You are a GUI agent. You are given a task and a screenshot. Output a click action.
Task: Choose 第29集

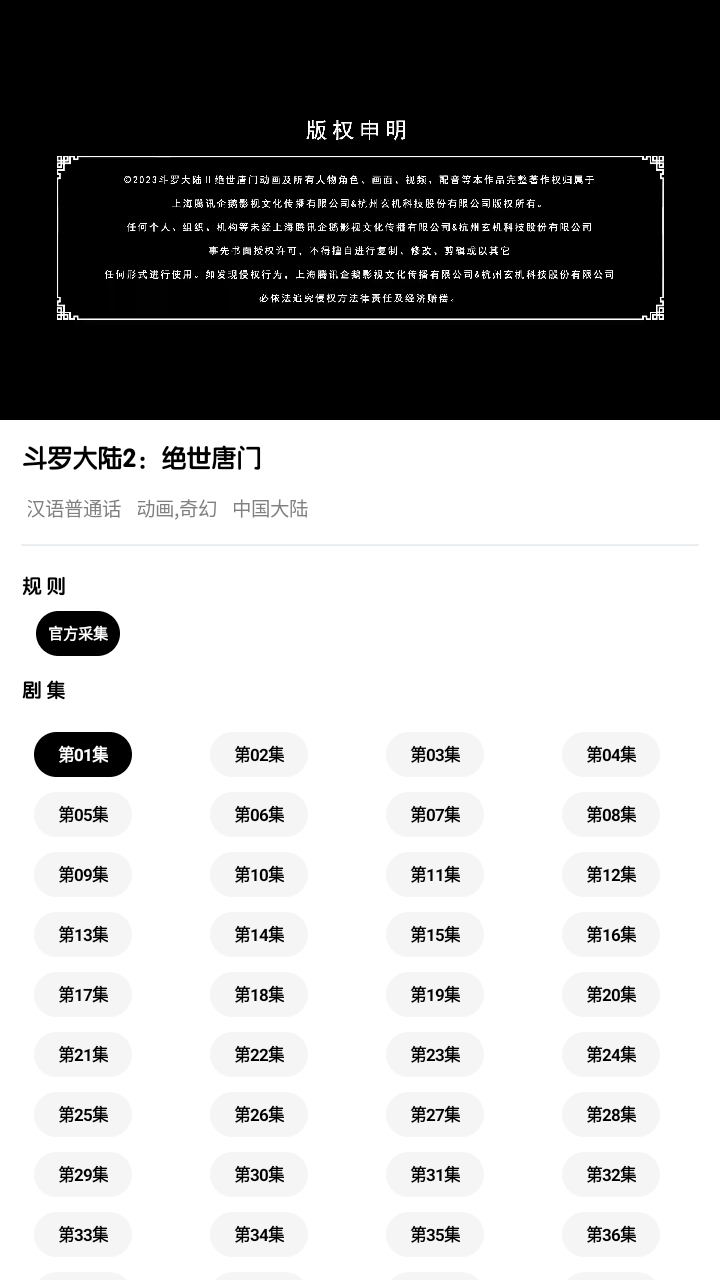click(83, 1175)
